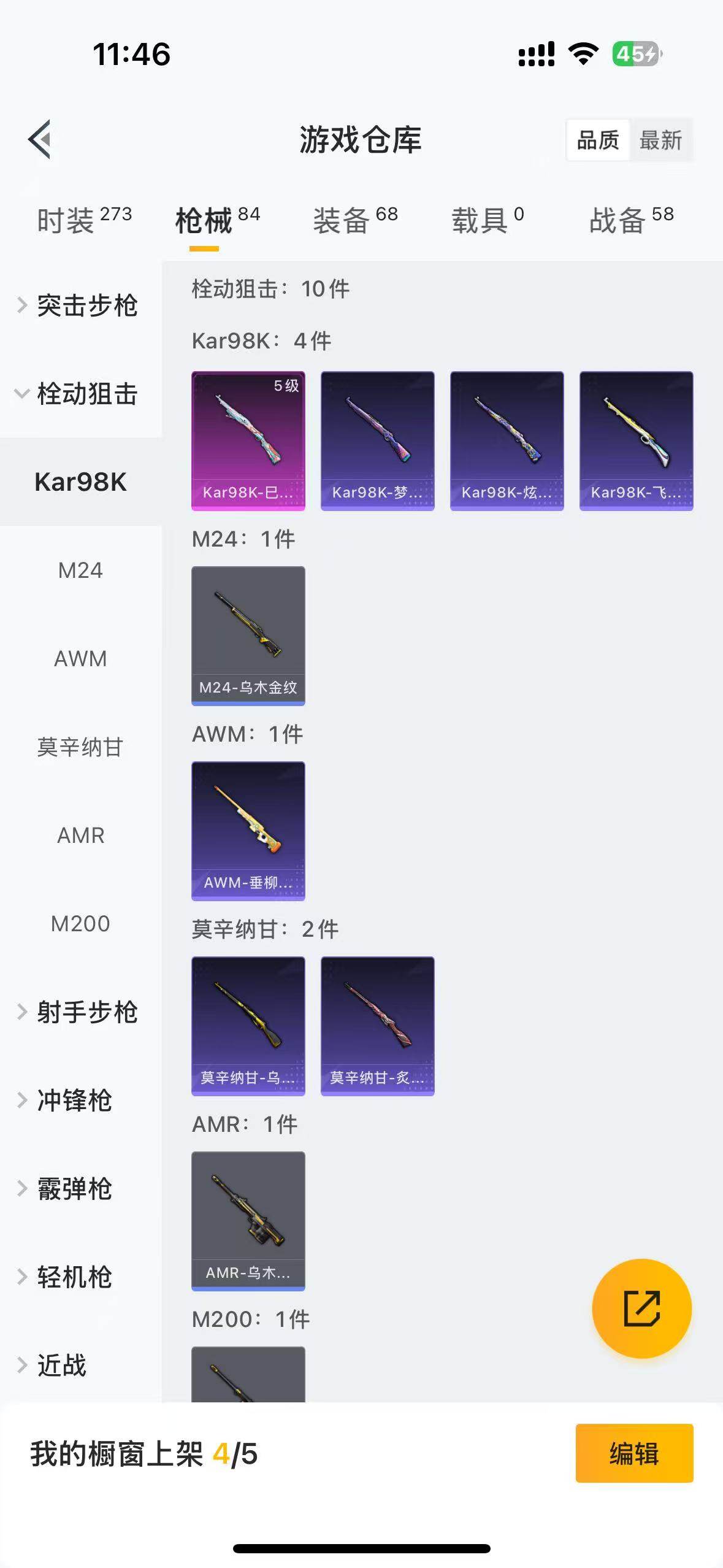Tap the orange share floating button
The image size is (723, 1568).
(641, 1309)
